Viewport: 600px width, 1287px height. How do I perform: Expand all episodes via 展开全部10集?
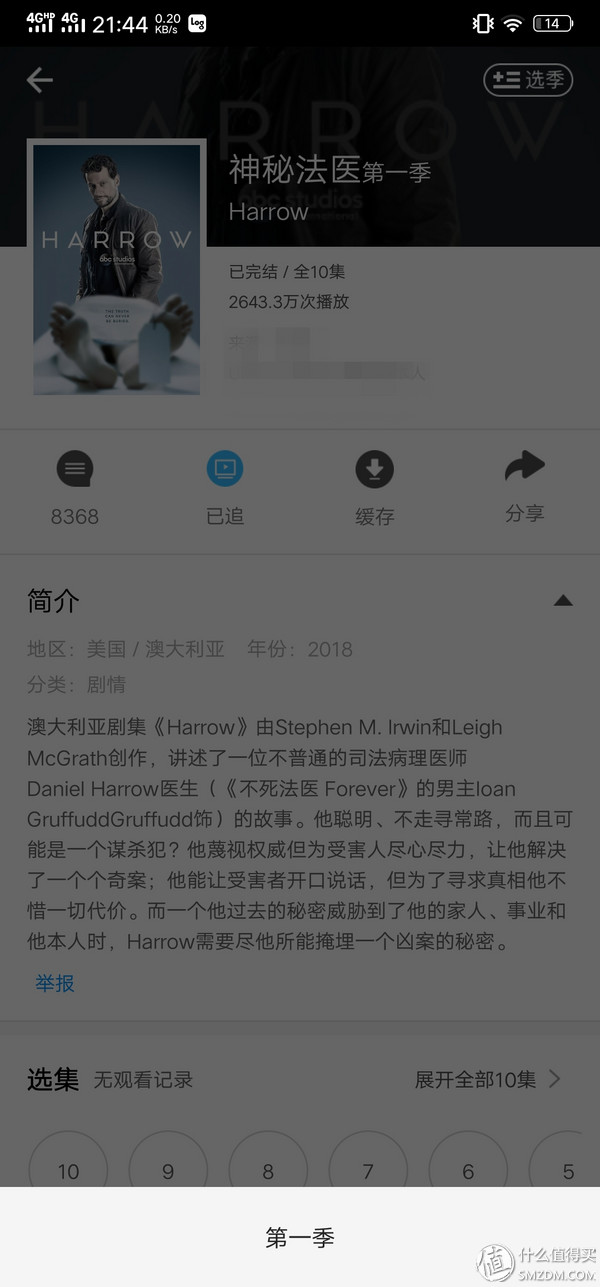pyautogui.click(x=488, y=1079)
